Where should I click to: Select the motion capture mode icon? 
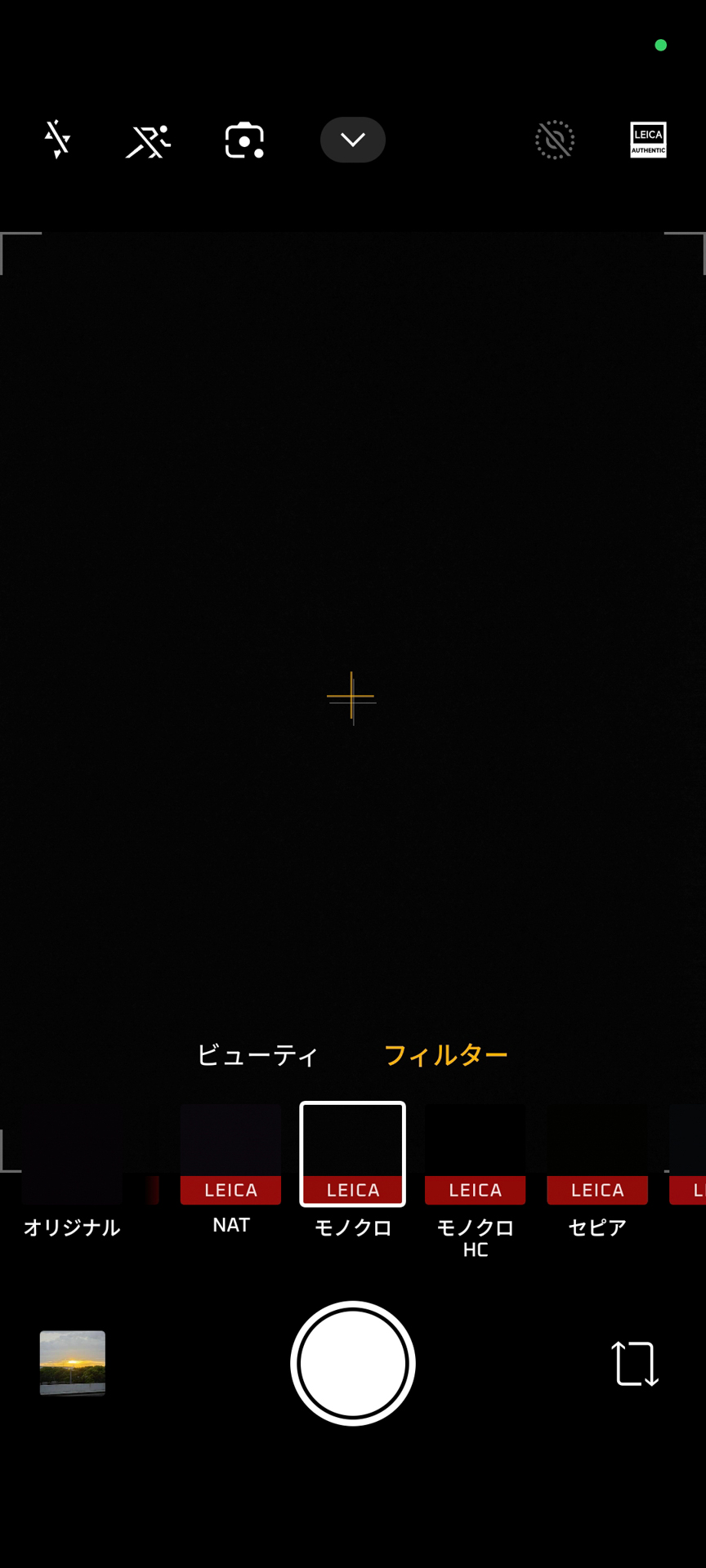(149, 140)
